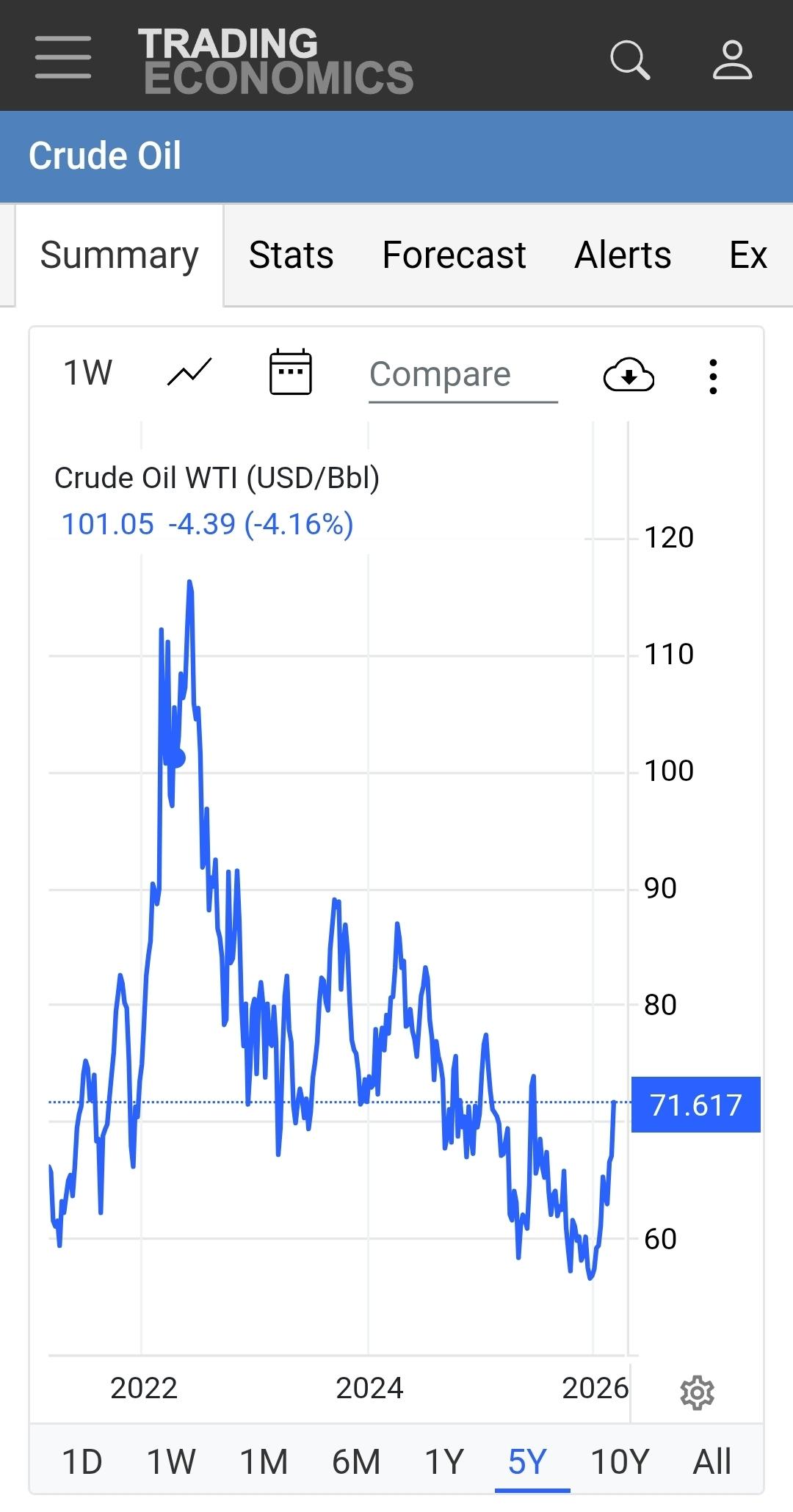This screenshot has width=793, height=1512.
Task: Switch chart to 6M range
Action: (356, 1461)
